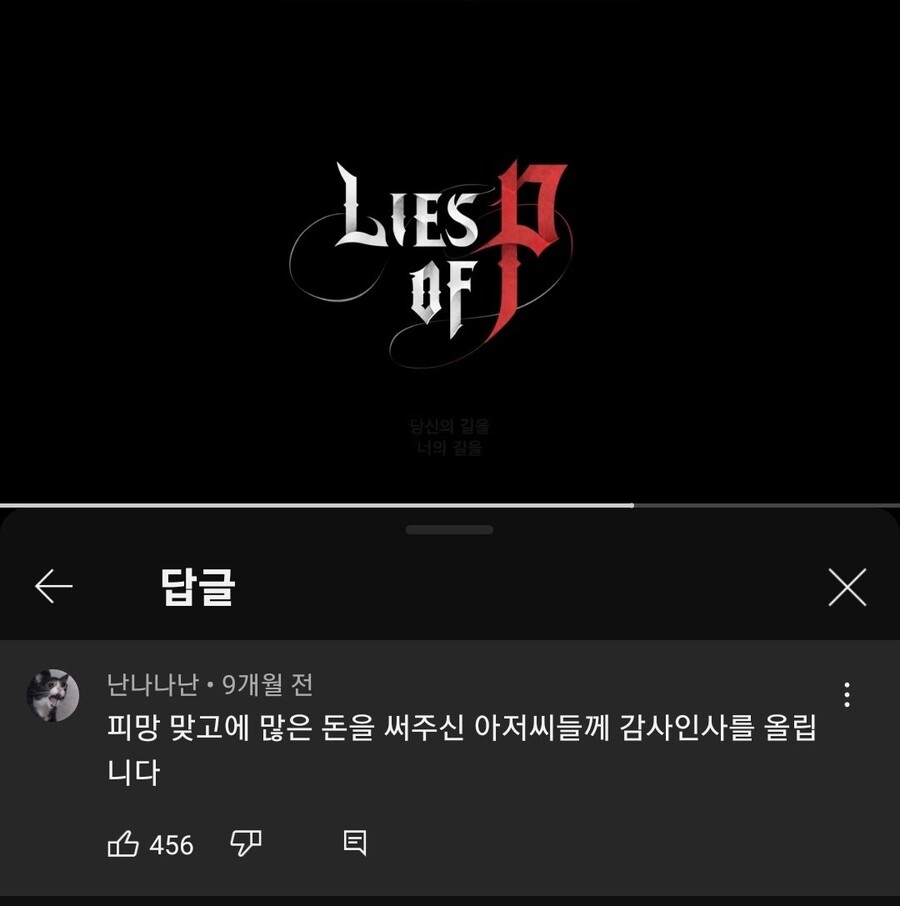Image resolution: width=900 pixels, height=906 pixels.
Task: Reply to 난나나난's comment
Action: click(x=355, y=844)
